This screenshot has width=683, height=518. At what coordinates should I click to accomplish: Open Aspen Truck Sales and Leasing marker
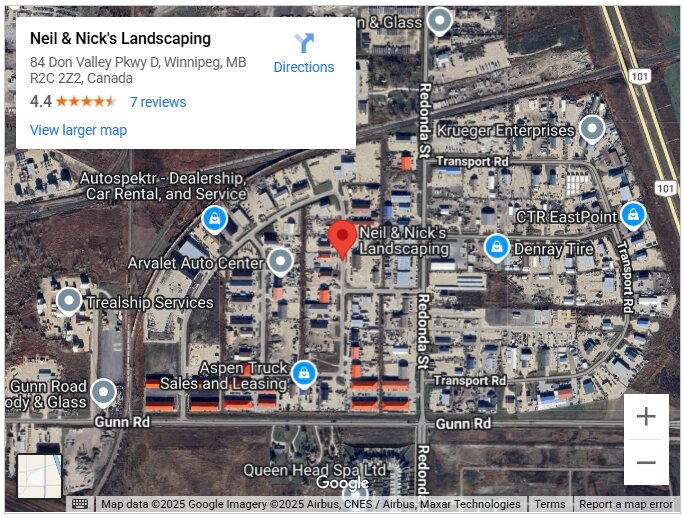tap(303, 374)
